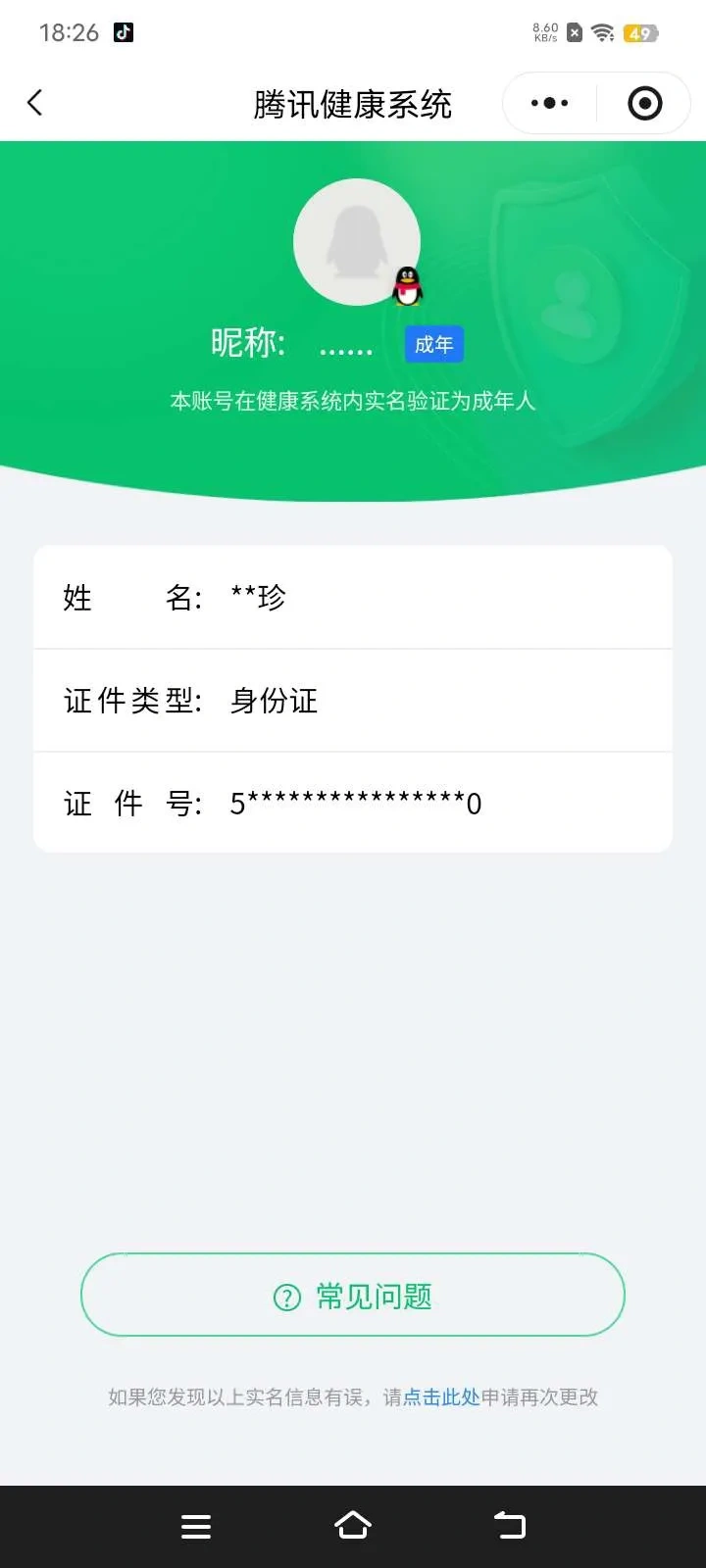Tap the recent apps key in the navigation bar

[196, 1525]
